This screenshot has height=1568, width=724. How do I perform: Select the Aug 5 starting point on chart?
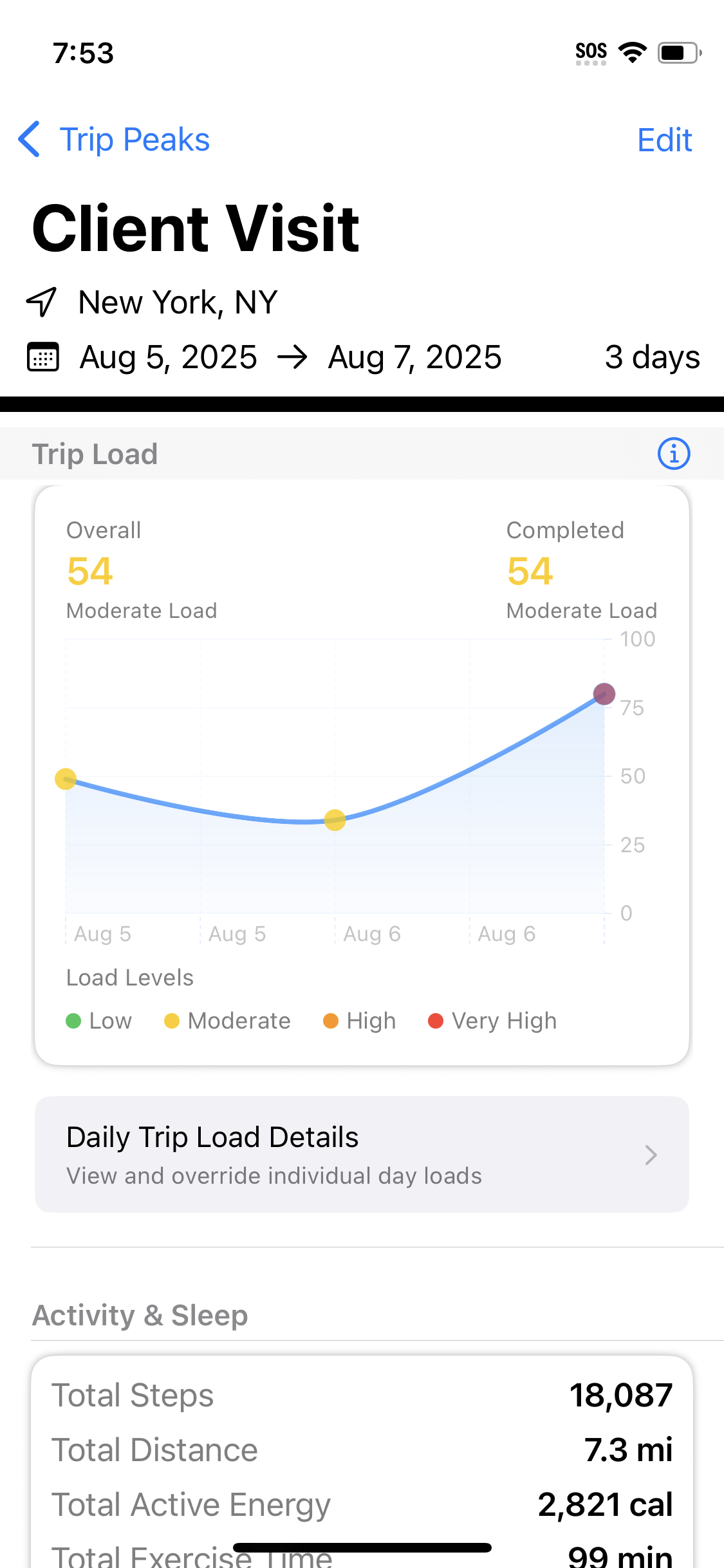(66, 779)
